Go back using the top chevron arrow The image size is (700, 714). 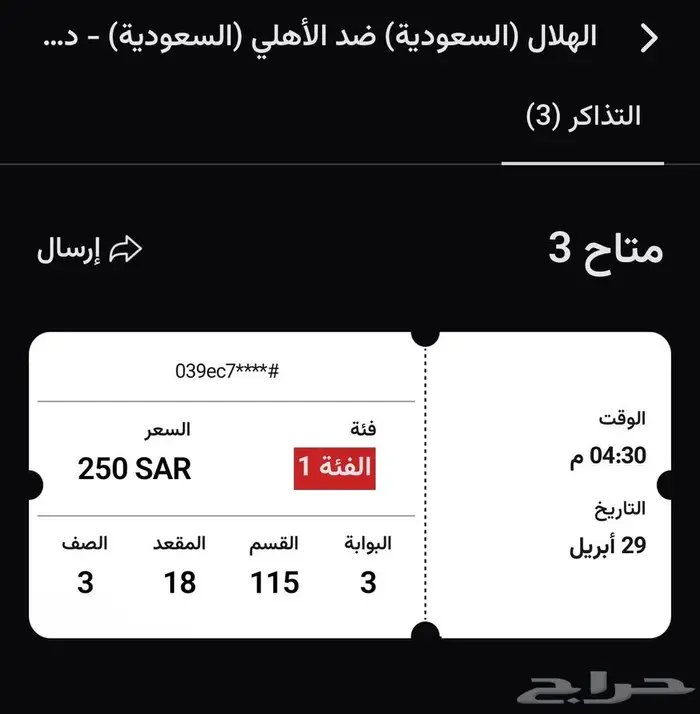649,38
